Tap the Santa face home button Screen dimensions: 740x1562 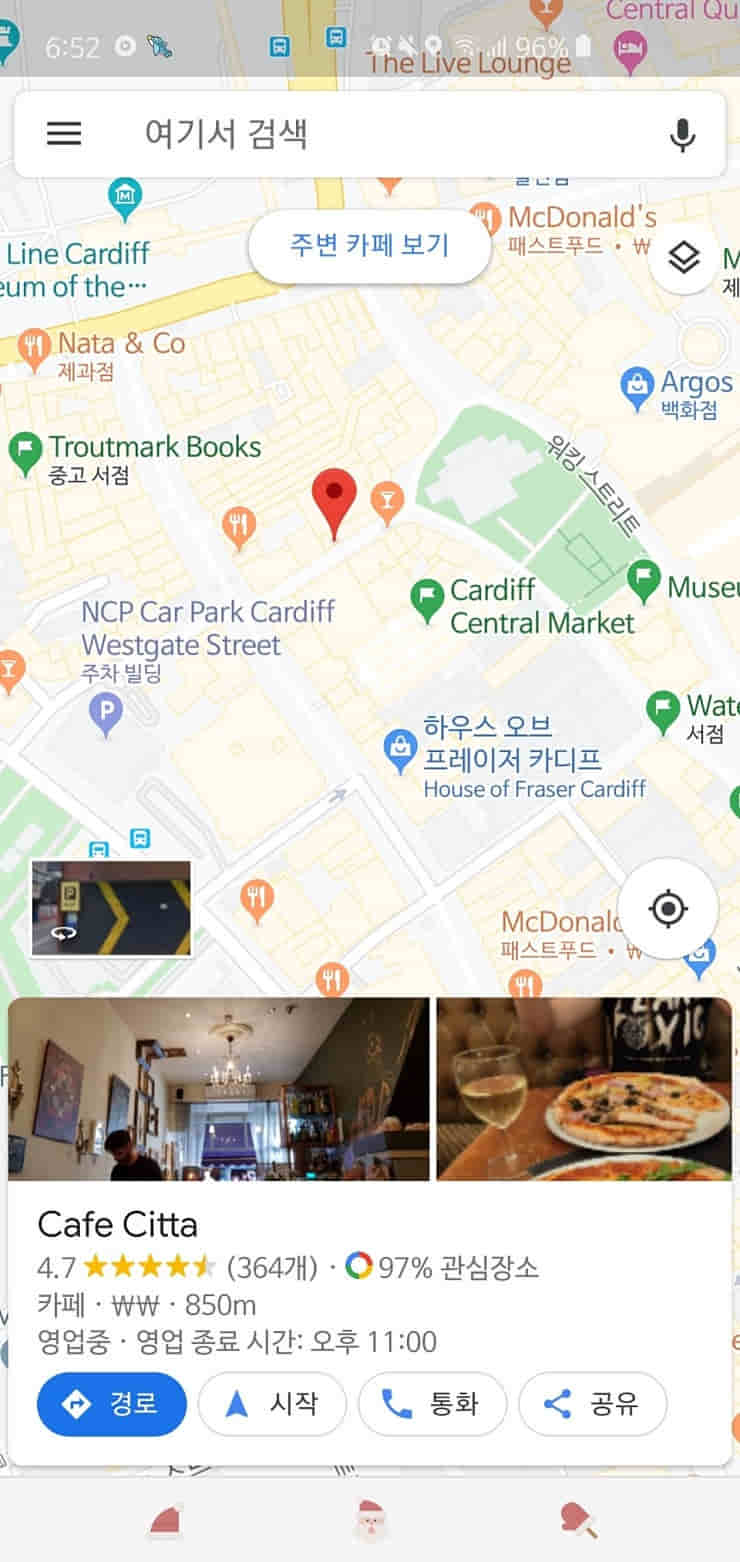tap(370, 1520)
